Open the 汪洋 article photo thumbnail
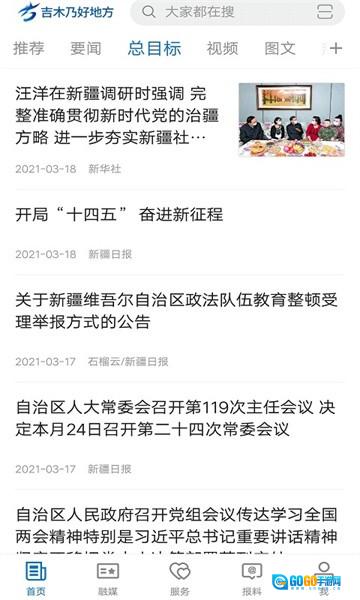360x600 pixels. (292, 120)
